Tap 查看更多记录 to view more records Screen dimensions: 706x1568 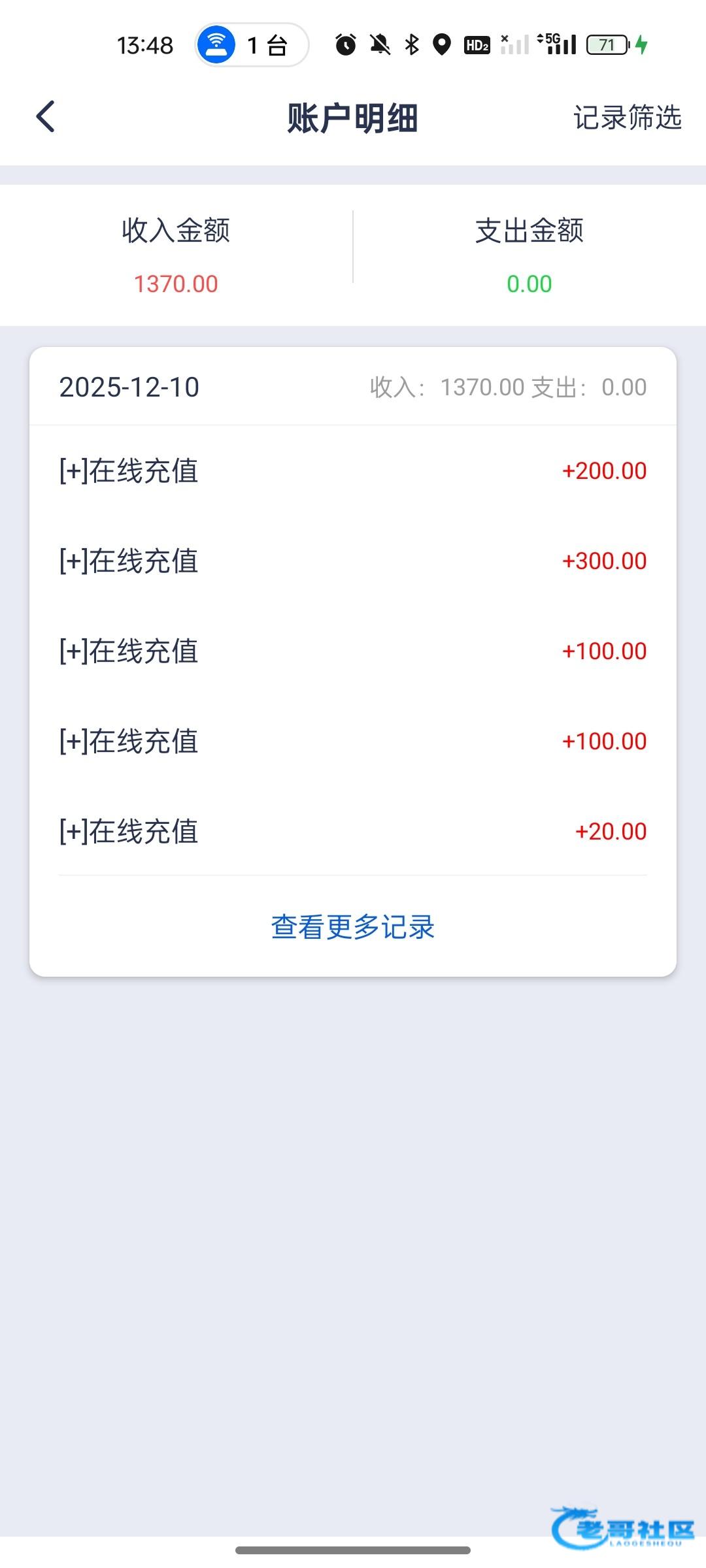coord(353,927)
